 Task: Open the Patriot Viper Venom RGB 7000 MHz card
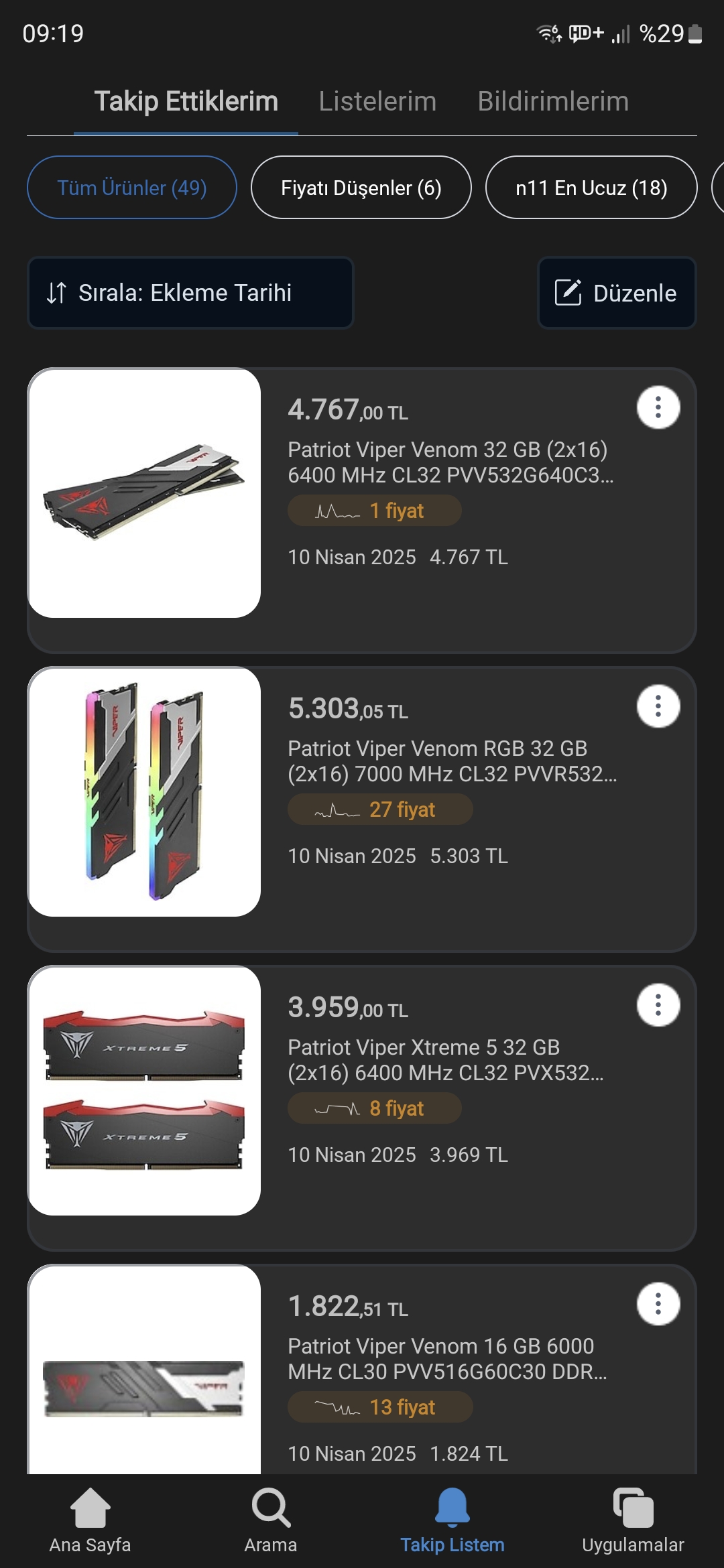[x=362, y=809]
